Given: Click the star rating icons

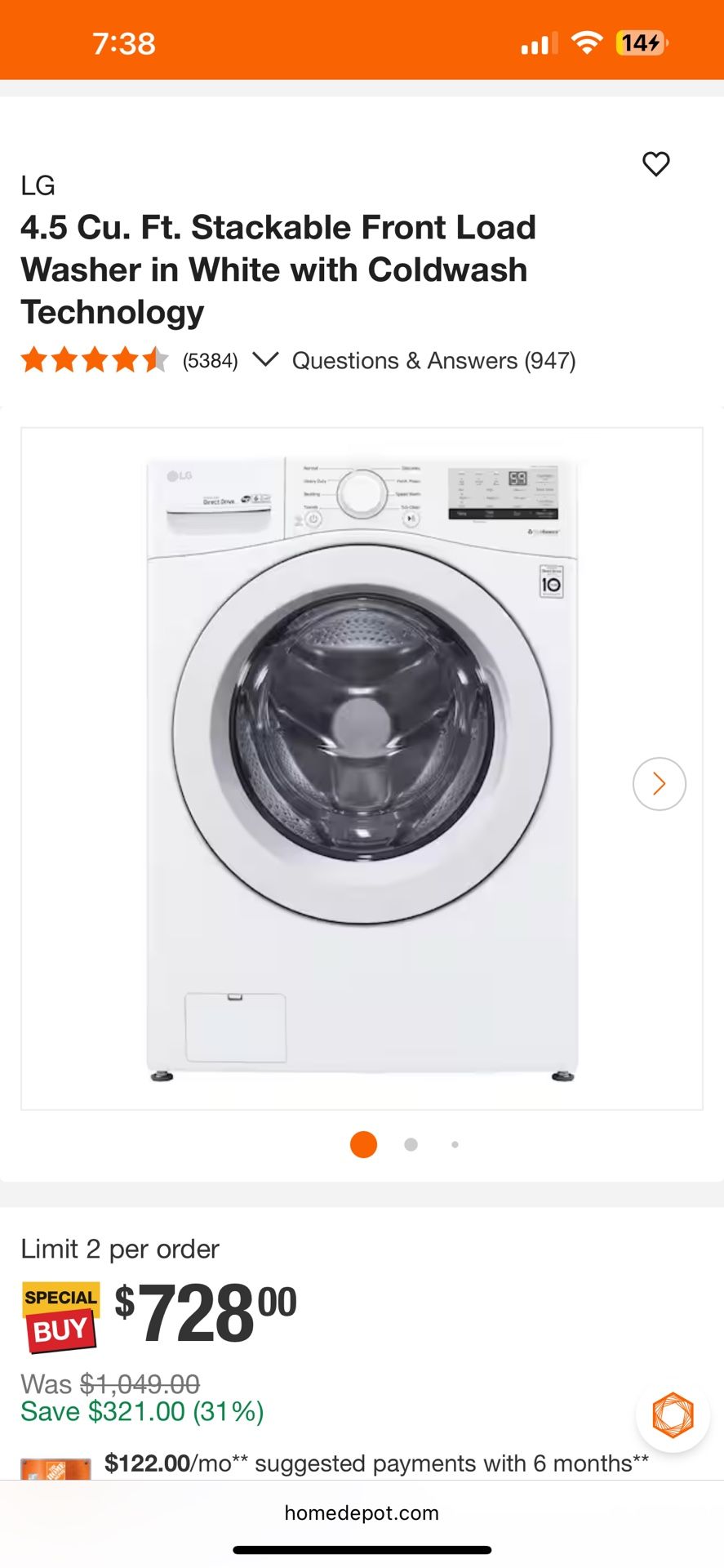Looking at the screenshot, I should 94,359.
